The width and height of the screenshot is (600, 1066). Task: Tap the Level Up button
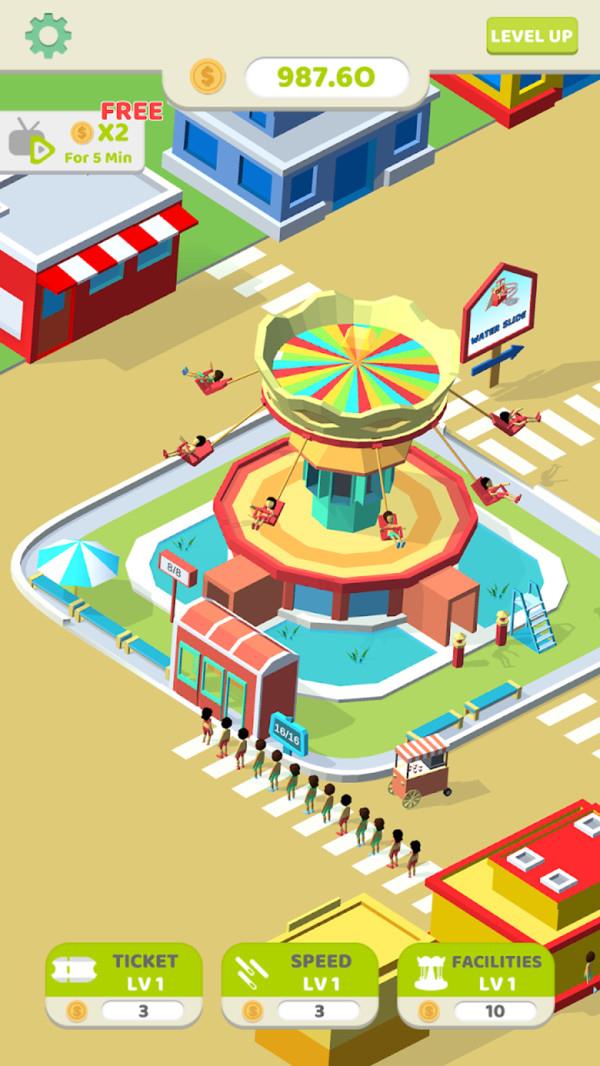[x=532, y=37]
